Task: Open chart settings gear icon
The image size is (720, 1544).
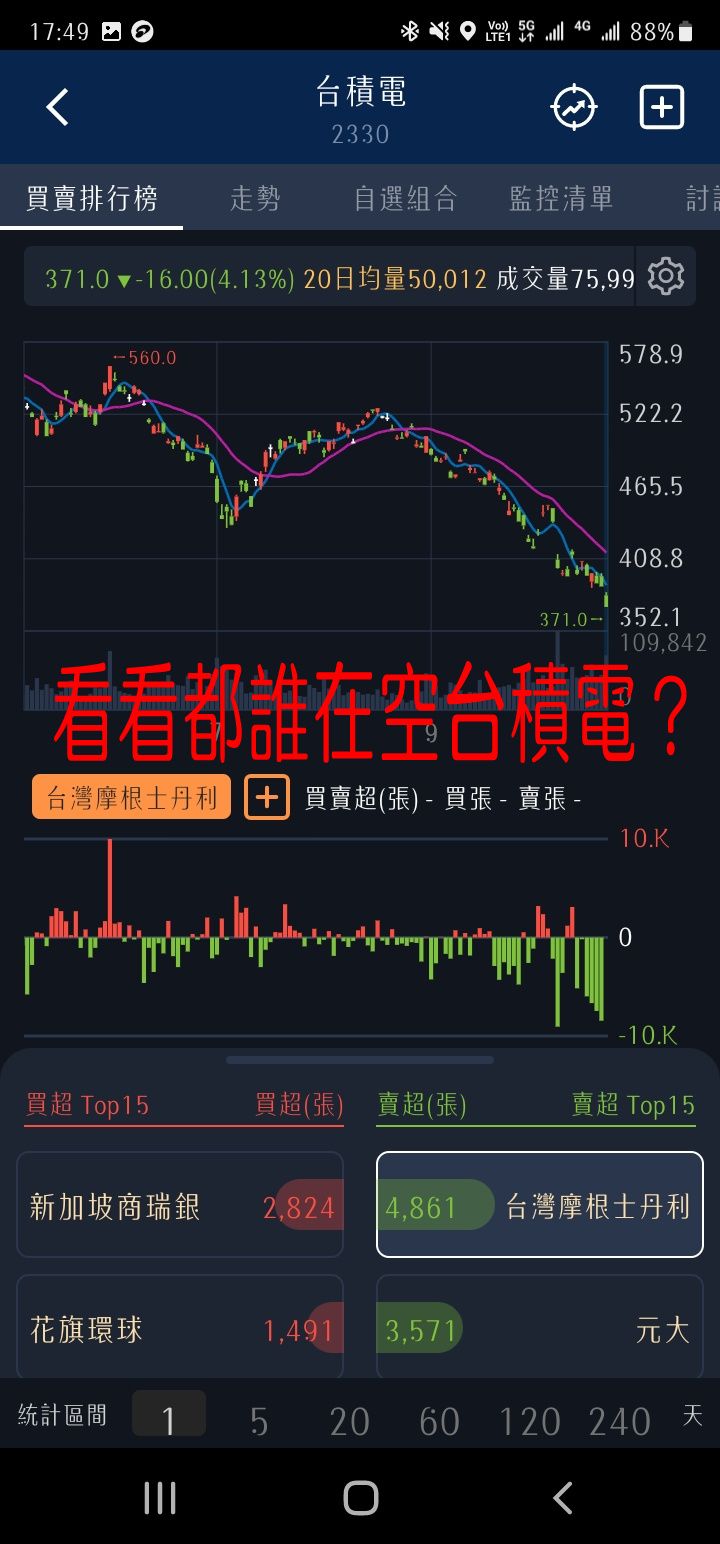Action: pyautogui.click(x=666, y=276)
